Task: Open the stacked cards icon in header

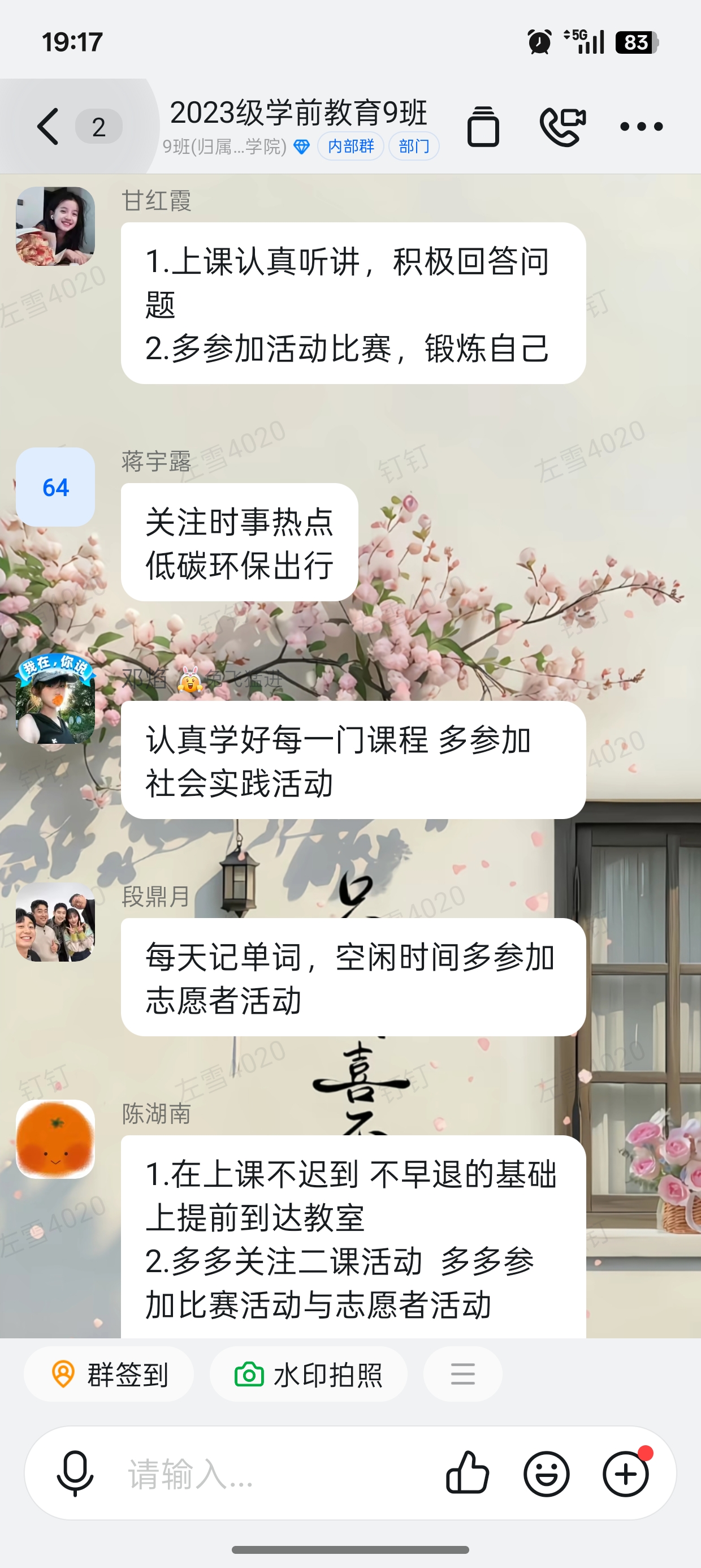Action: pyautogui.click(x=483, y=127)
